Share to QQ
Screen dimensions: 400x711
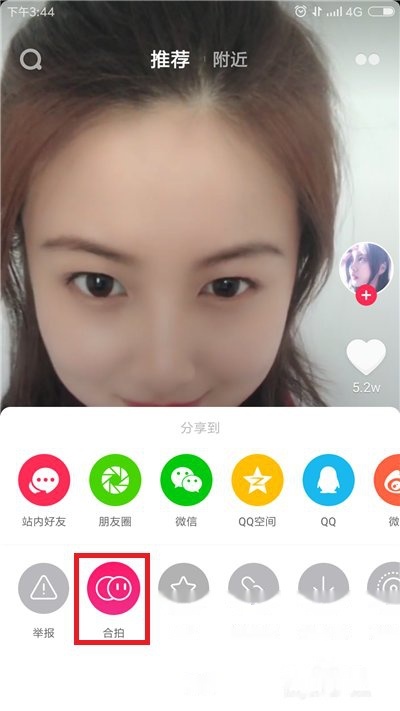[328, 480]
